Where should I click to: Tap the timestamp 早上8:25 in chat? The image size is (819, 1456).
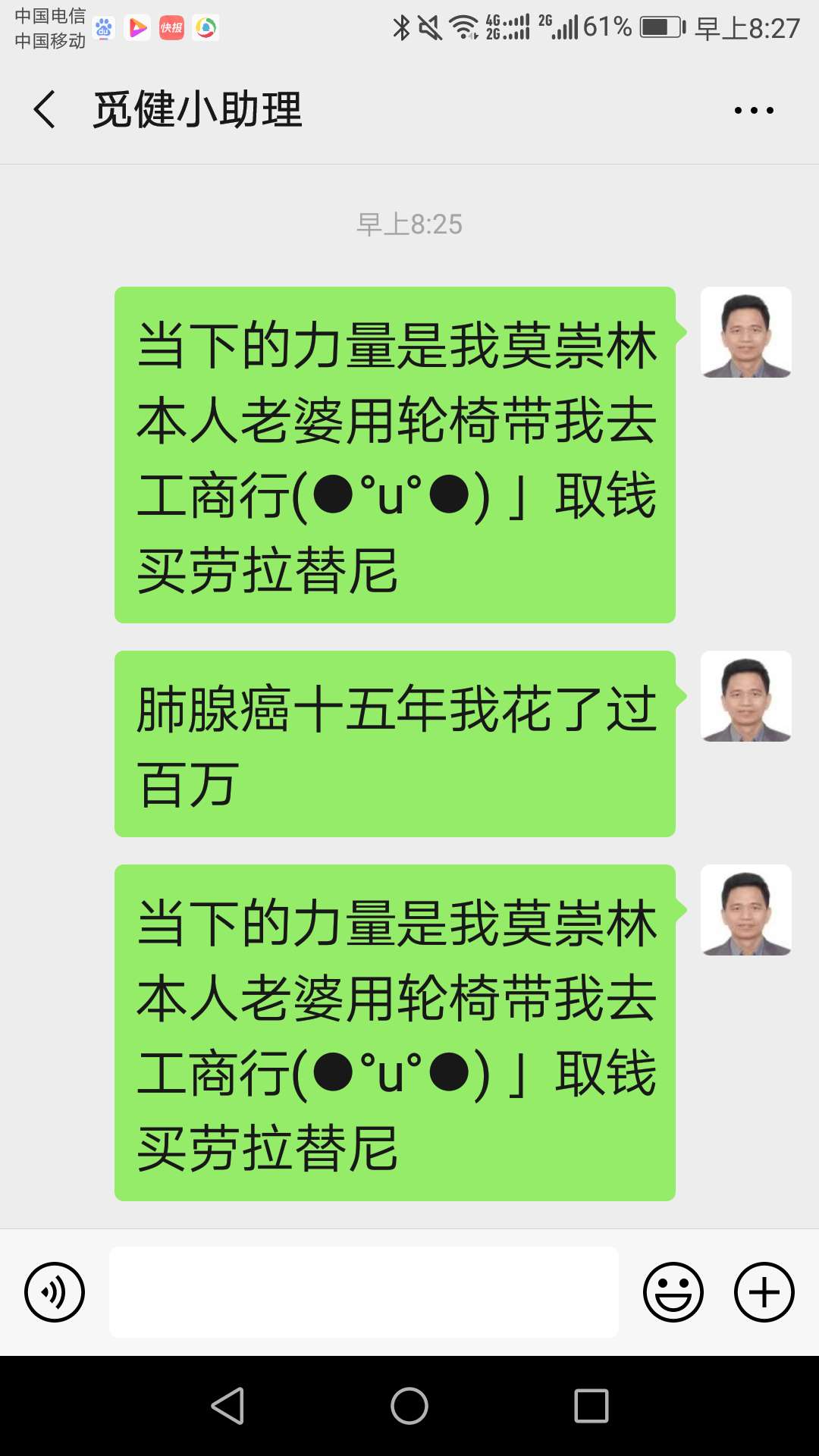409,224
